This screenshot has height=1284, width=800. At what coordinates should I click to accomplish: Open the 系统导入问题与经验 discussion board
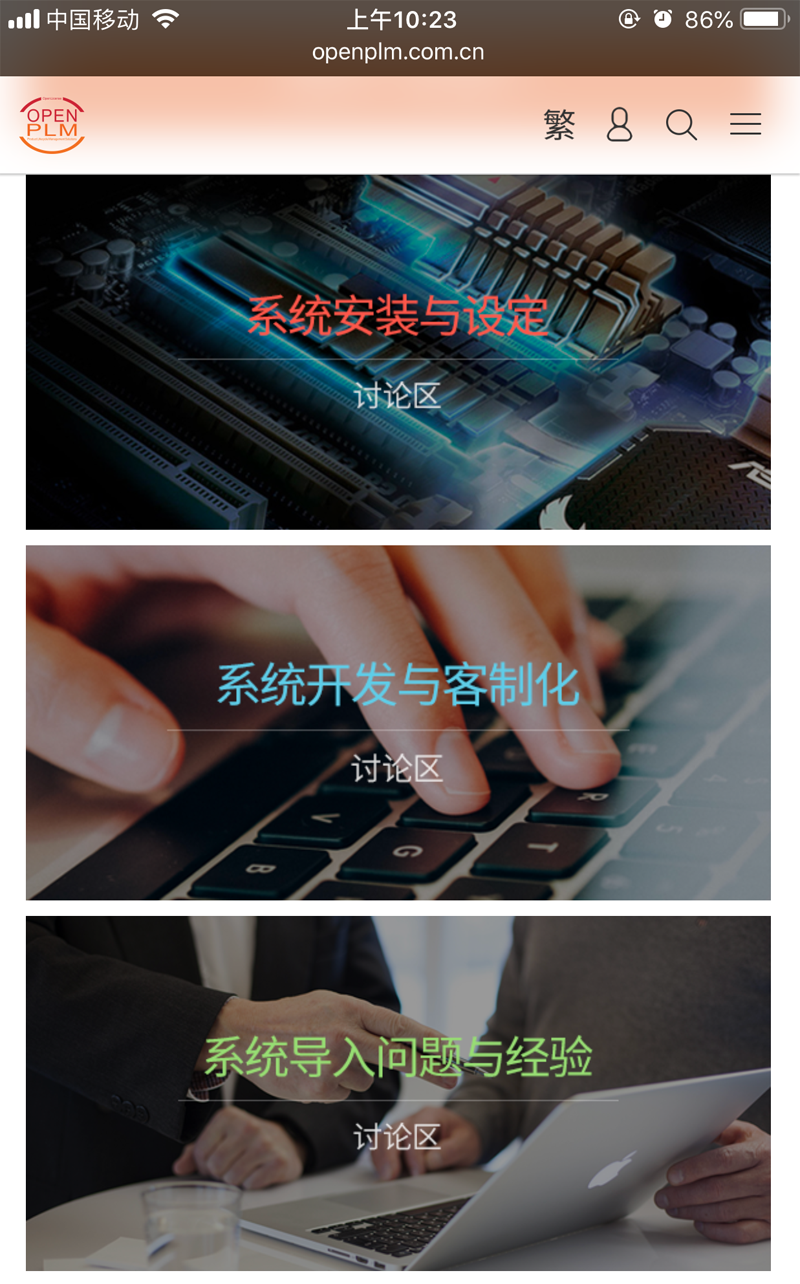pyautogui.click(x=398, y=1093)
